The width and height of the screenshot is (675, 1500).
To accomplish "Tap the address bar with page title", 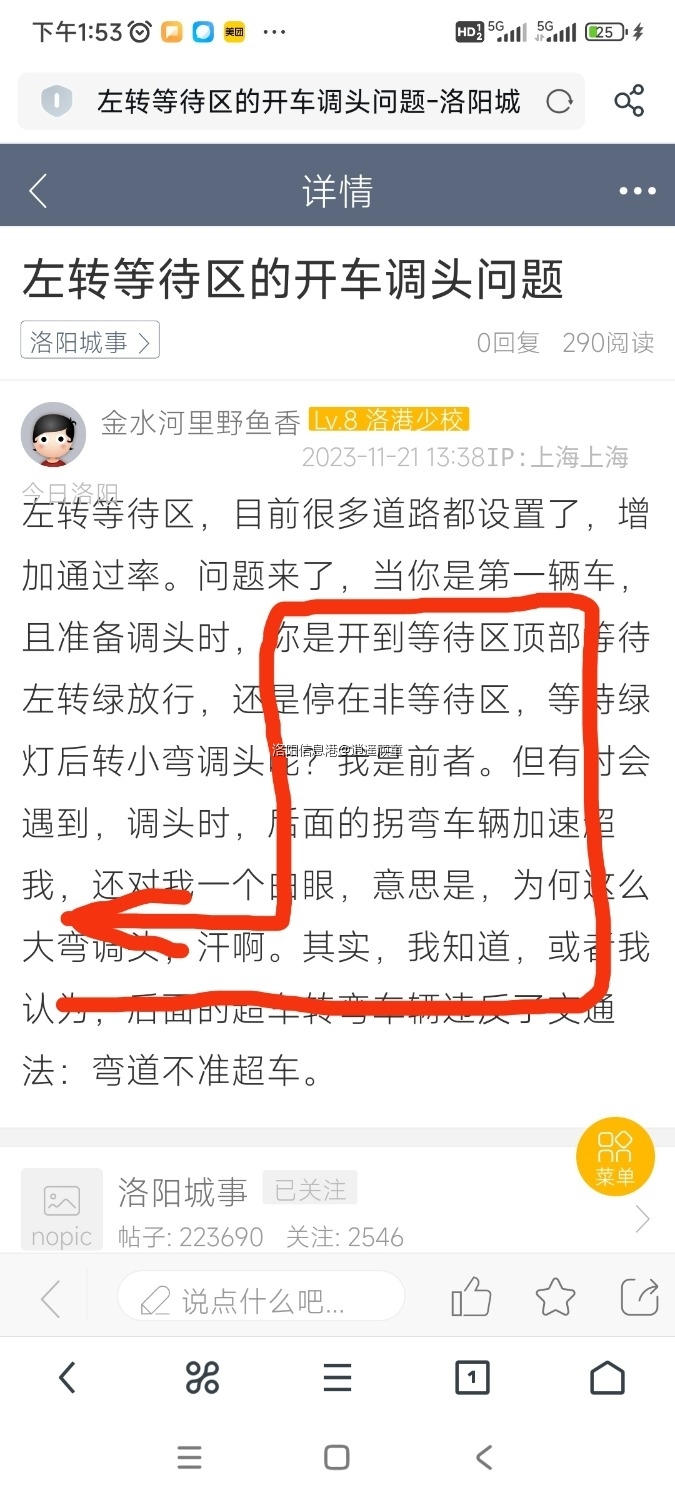I will click(x=300, y=101).
